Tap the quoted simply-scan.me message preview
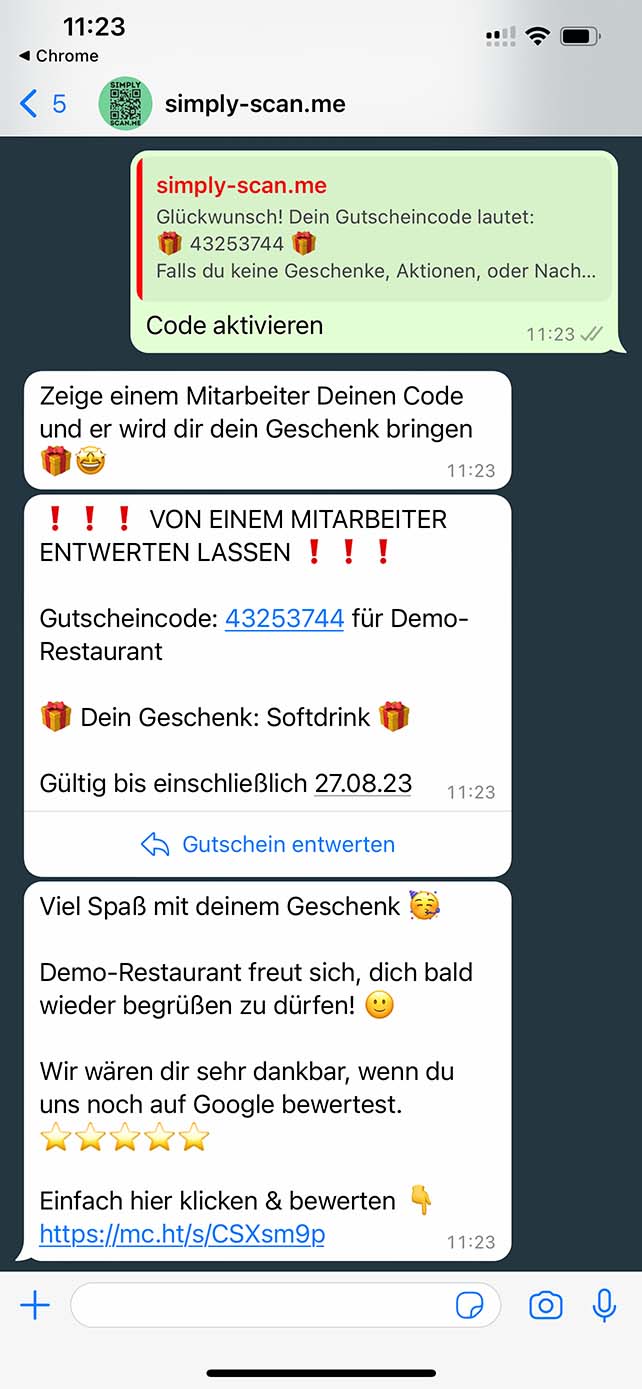 pos(373,228)
